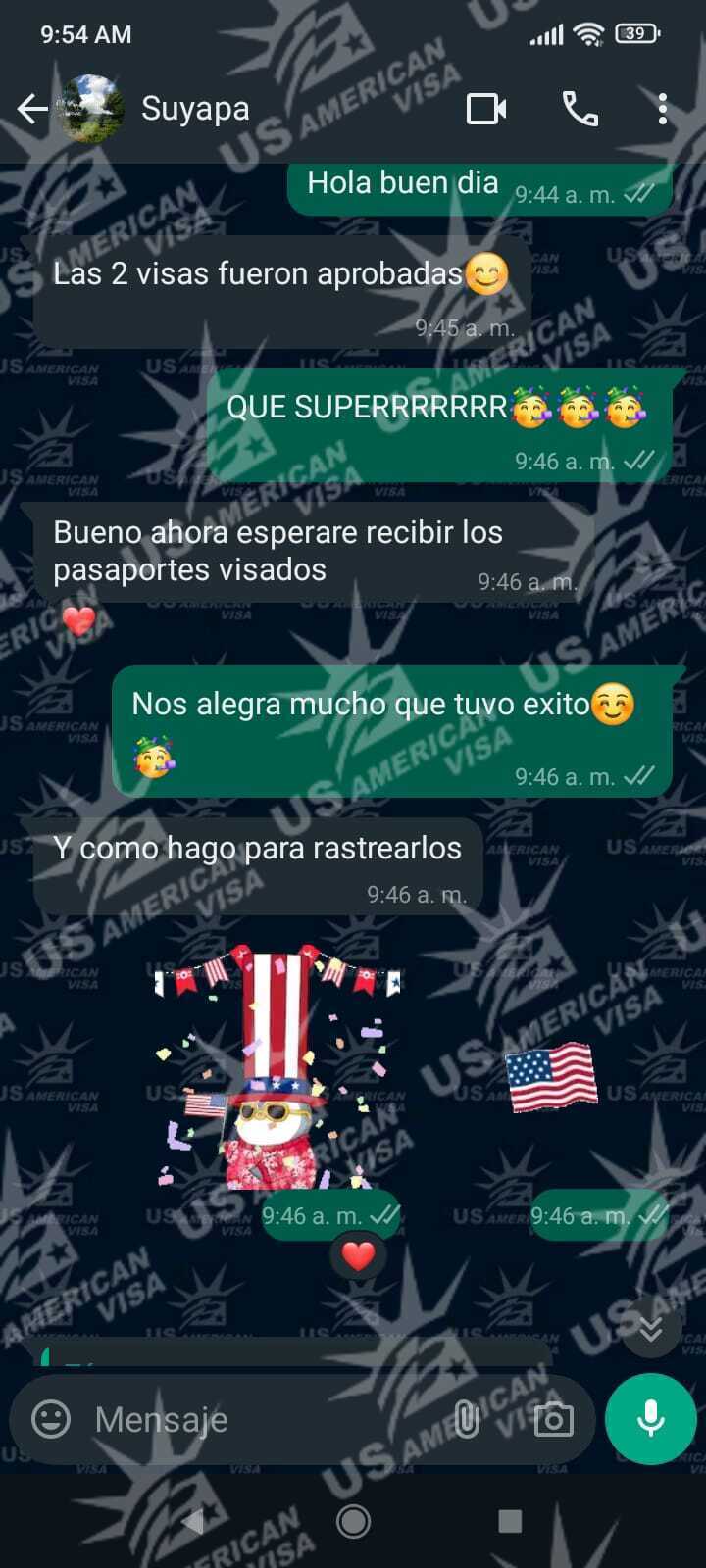706x1568 pixels.
Task: Attach a file with the paperclip
Action: coord(467,1419)
